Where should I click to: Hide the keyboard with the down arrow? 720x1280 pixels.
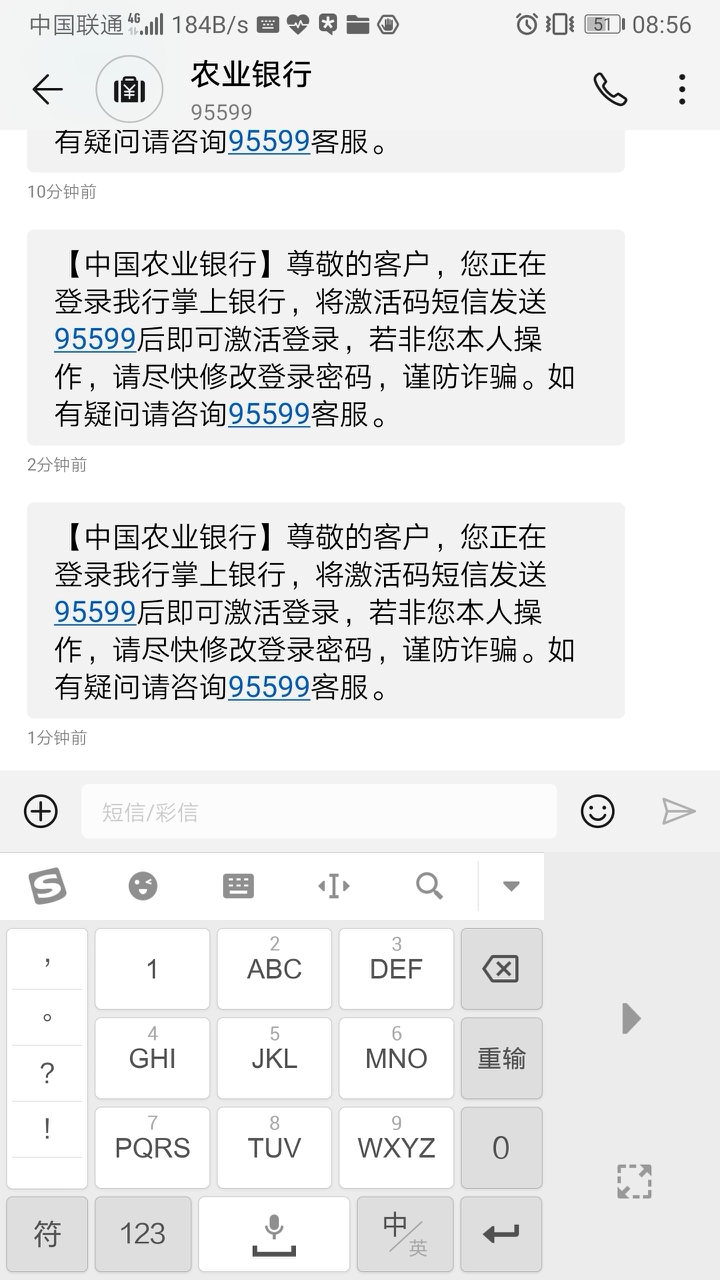point(511,886)
